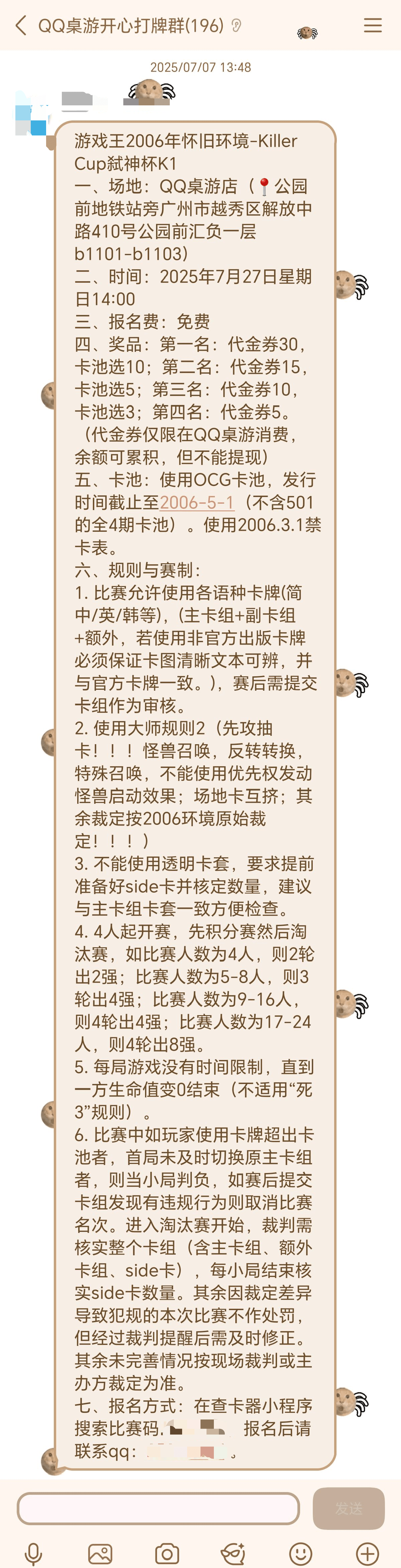The width and height of the screenshot is (401, 1568).
Task: Focus the message input field
Action: [x=158, y=1508]
